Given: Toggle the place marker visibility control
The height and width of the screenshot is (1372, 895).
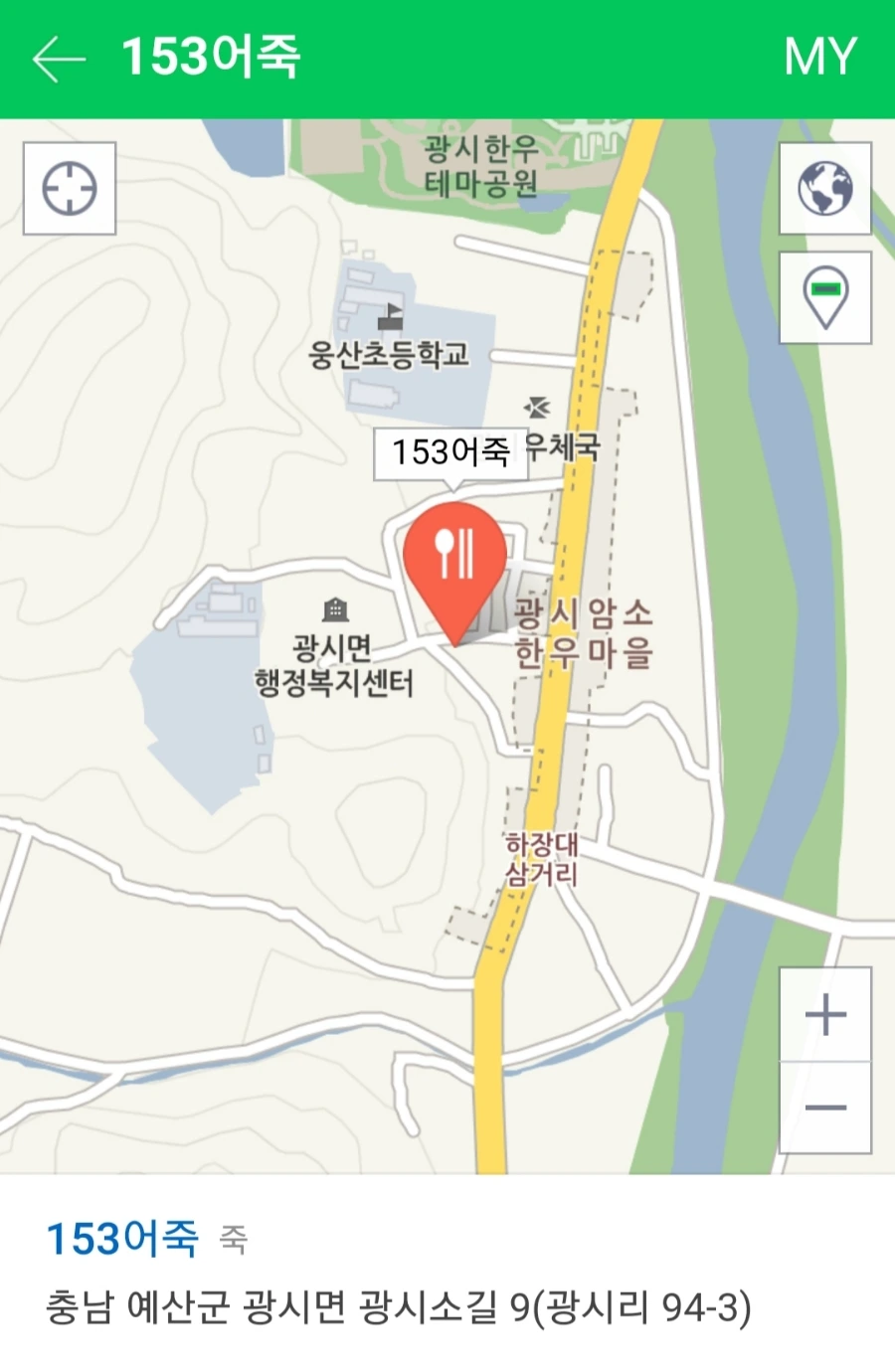Looking at the screenshot, I should (823, 296).
